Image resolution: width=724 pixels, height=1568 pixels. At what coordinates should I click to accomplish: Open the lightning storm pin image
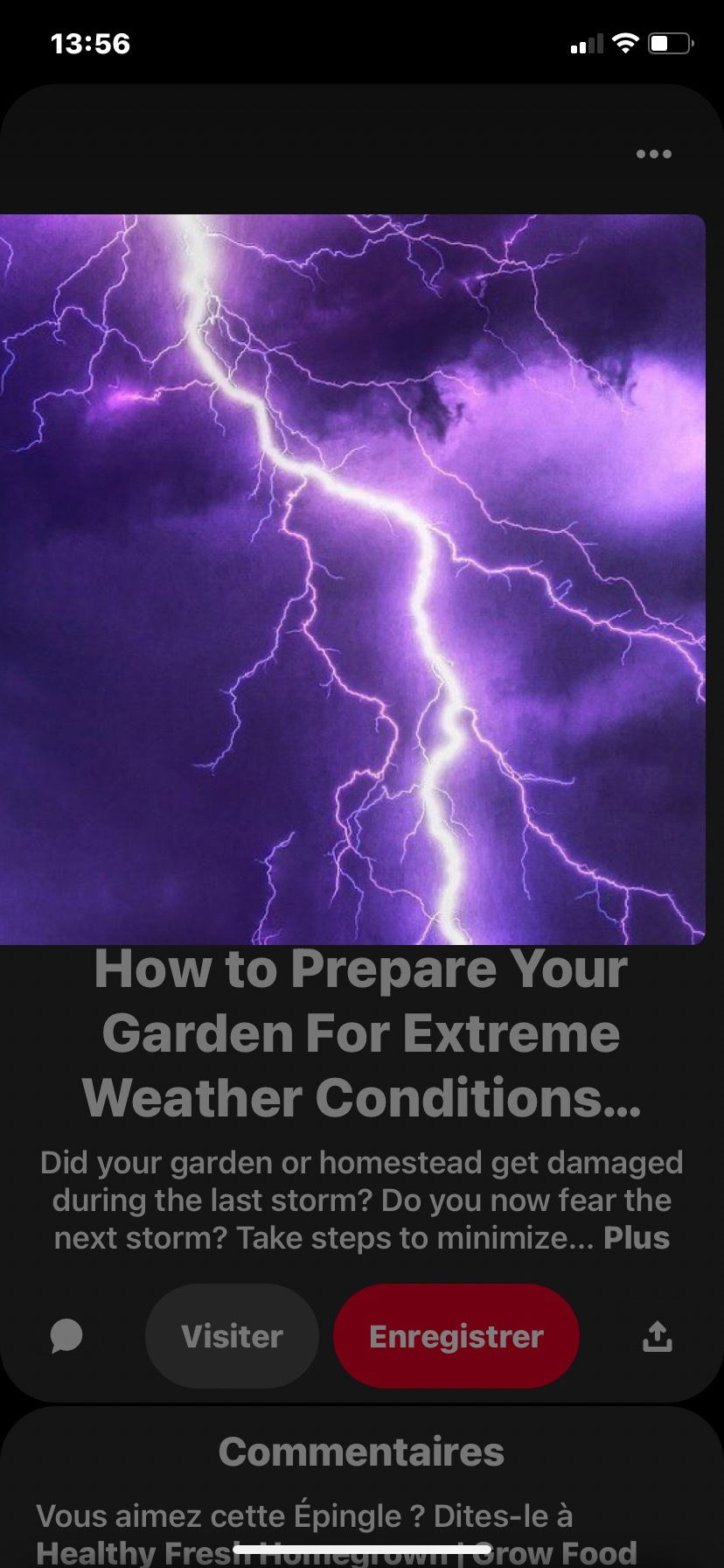coord(352,579)
